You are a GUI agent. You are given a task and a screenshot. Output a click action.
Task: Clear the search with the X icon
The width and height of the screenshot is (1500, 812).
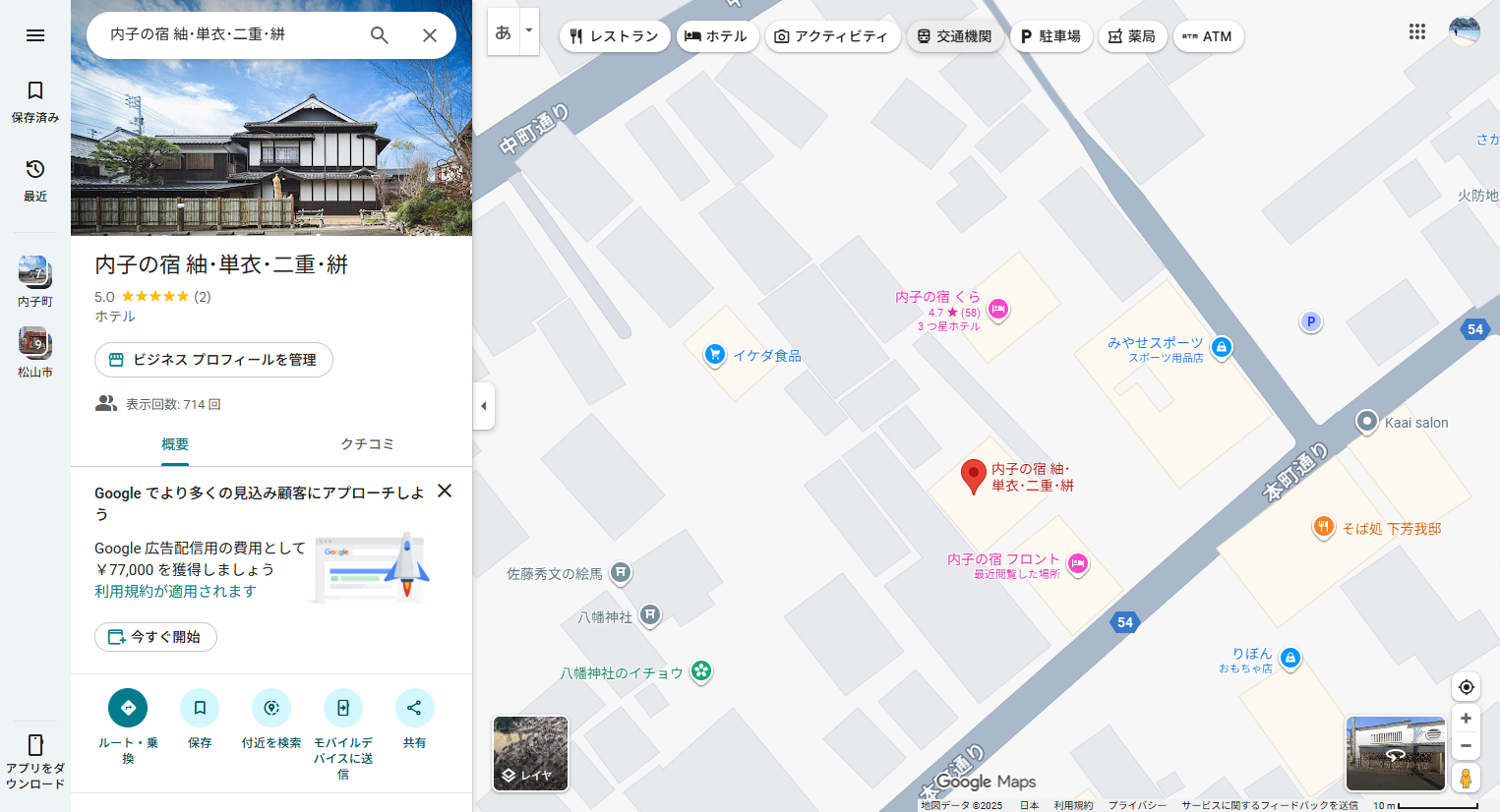(x=430, y=35)
